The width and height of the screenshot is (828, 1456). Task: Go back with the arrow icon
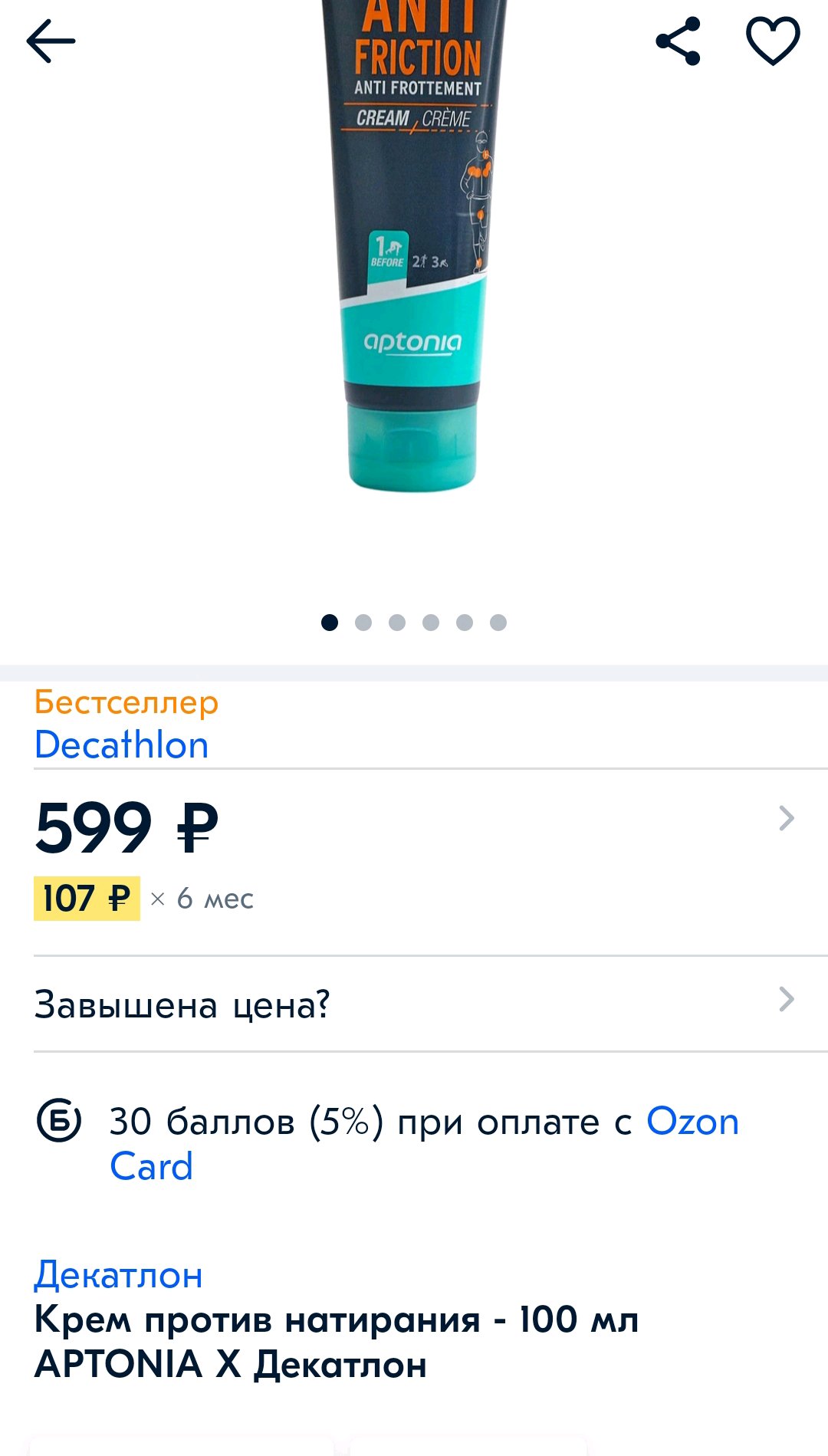point(51,41)
